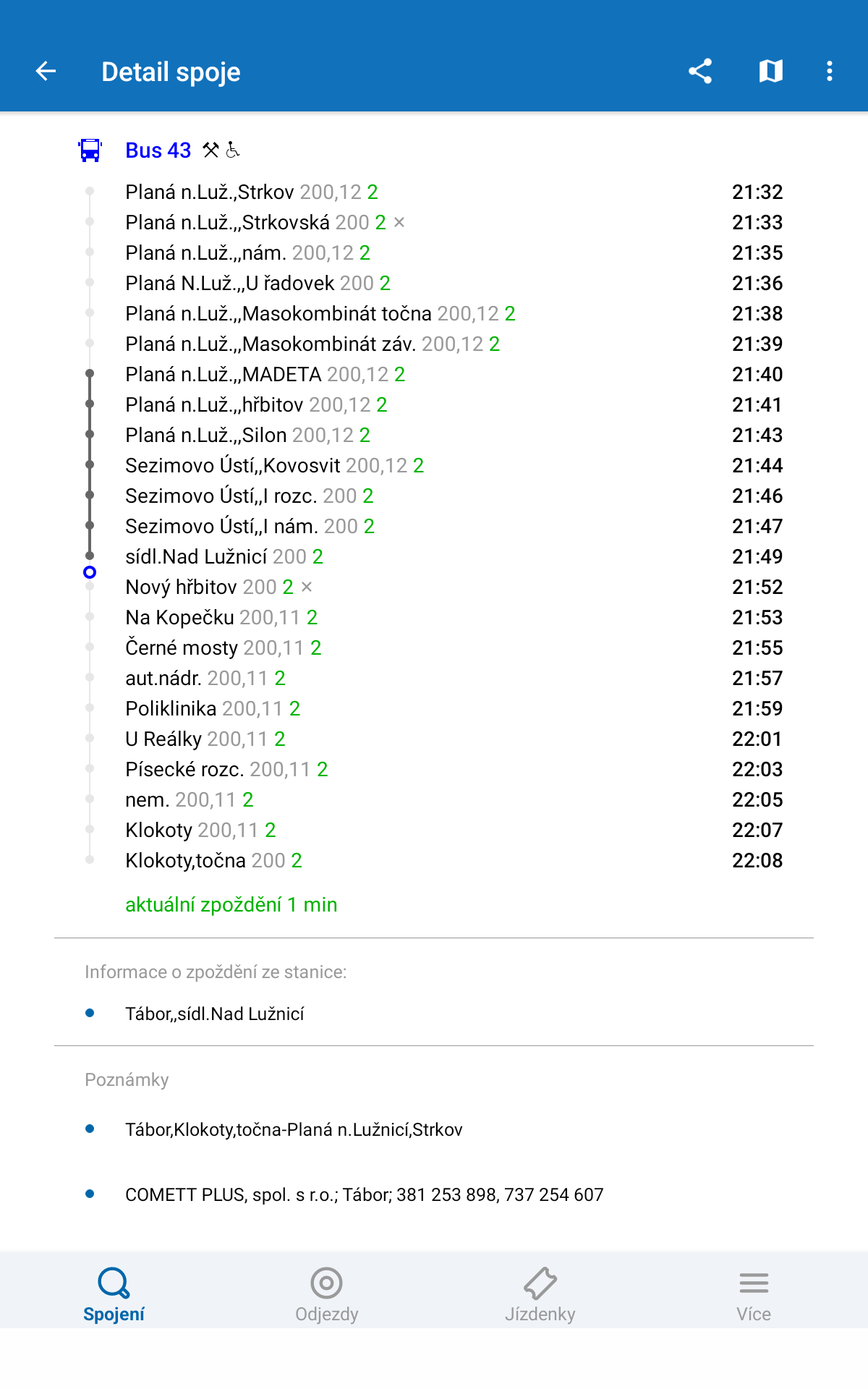868x1389 pixels.
Task: Open the three-dot overflow menu
Action: (x=830, y=71)
